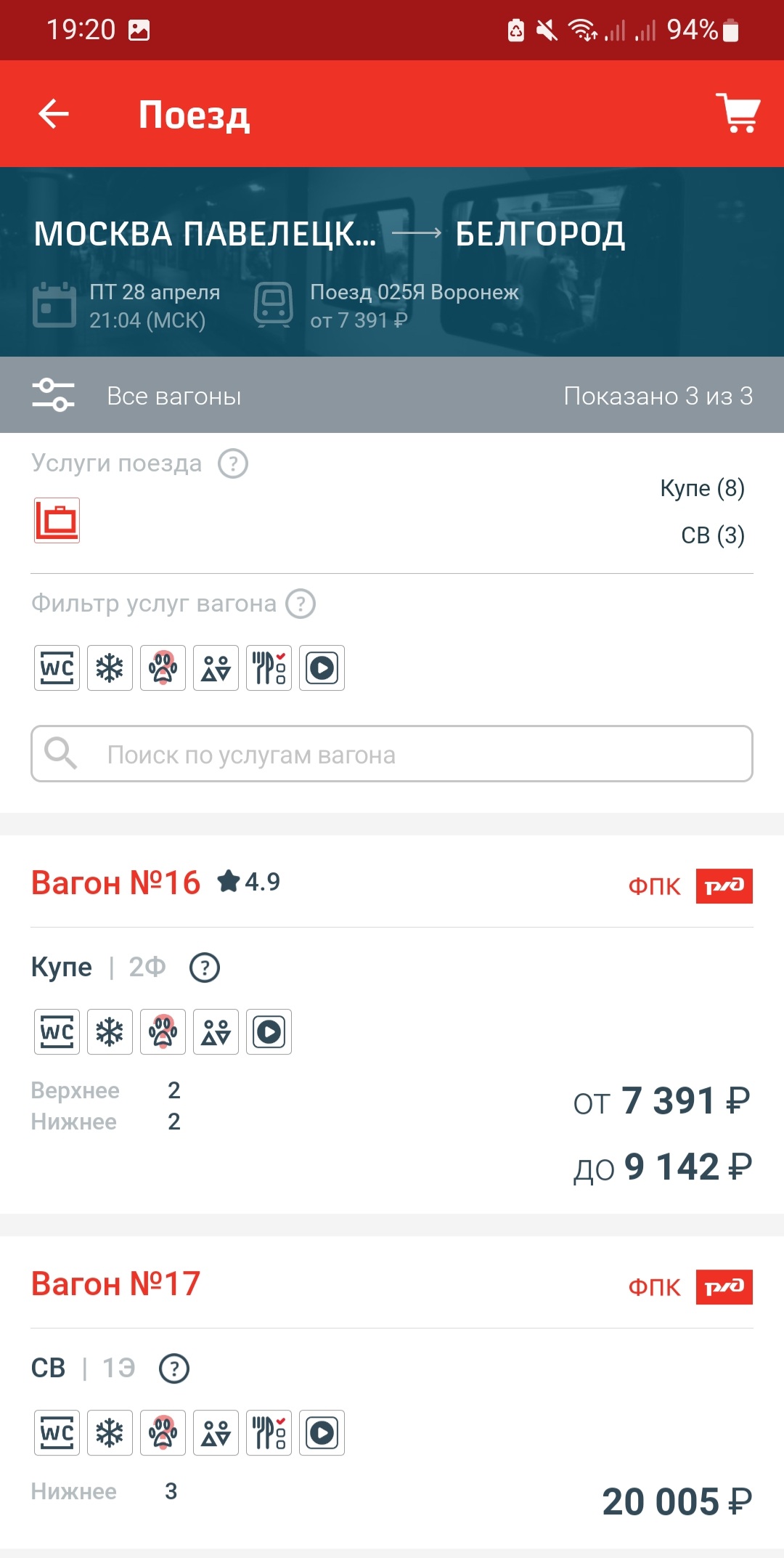Tap the luggage service icon under Услуги поезда
Viewport: 784px width, 1558px height.
[x=57, y=520]
